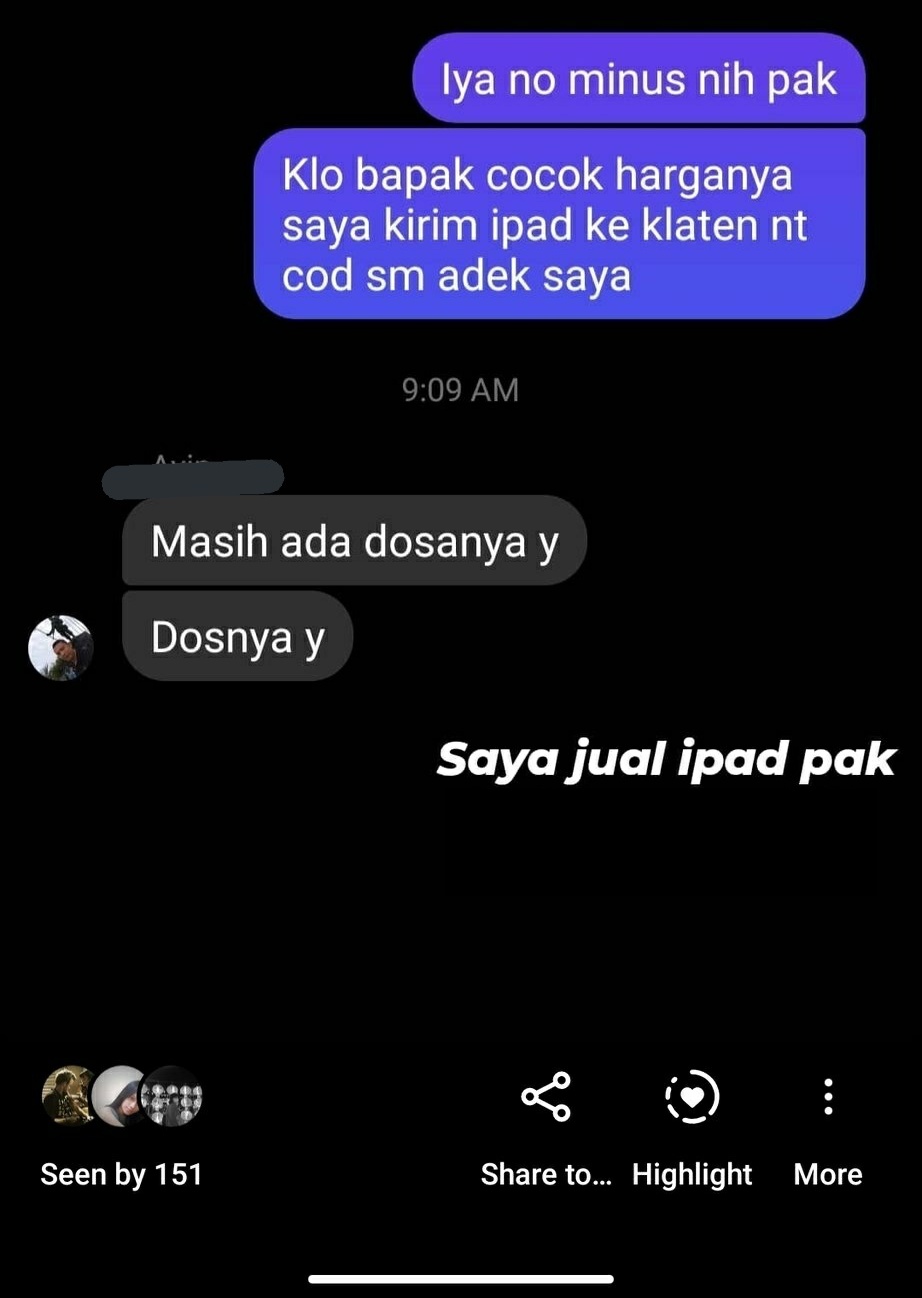Tap the heart inside the Highlight circle
922x1298 pixels.
coord(692,1097)
